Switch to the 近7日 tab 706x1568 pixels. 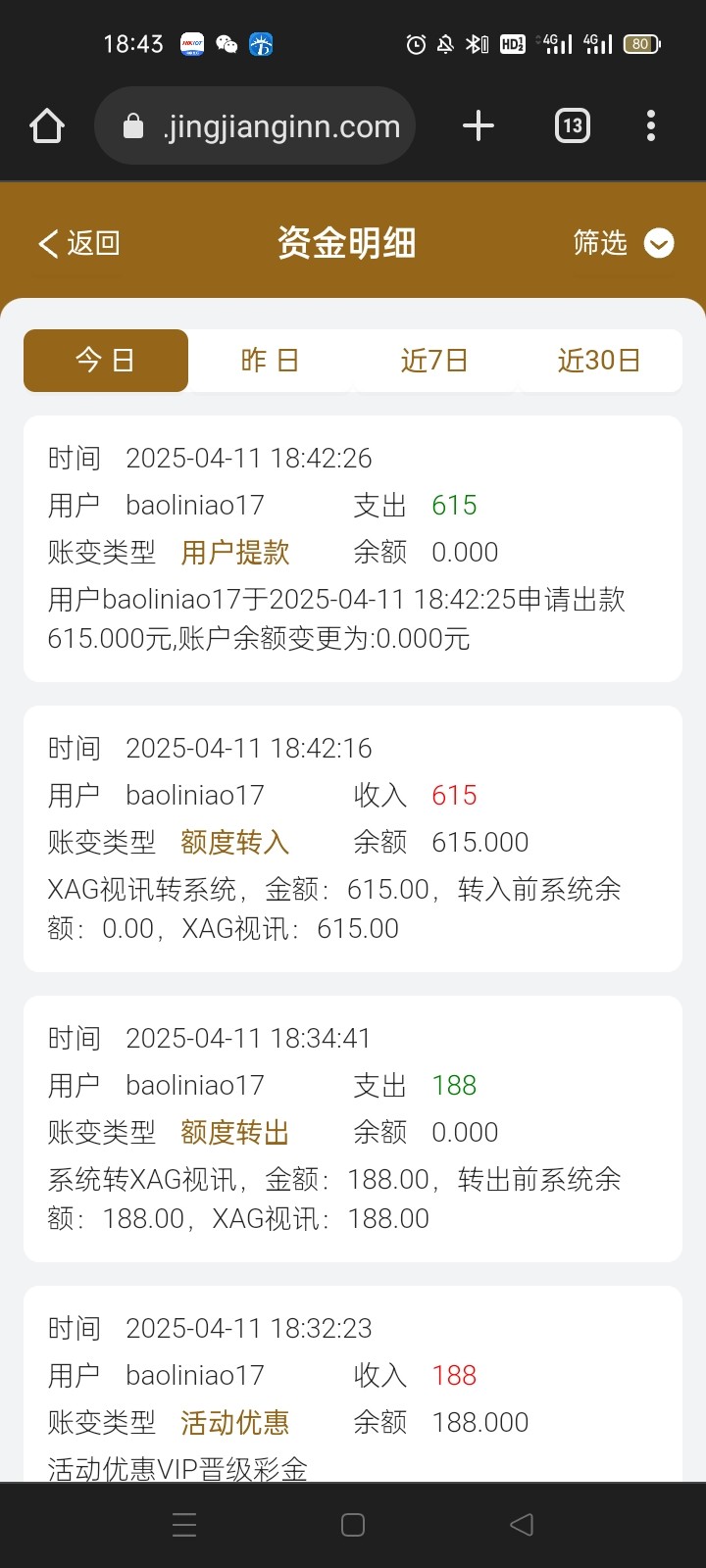coord(434,361)
